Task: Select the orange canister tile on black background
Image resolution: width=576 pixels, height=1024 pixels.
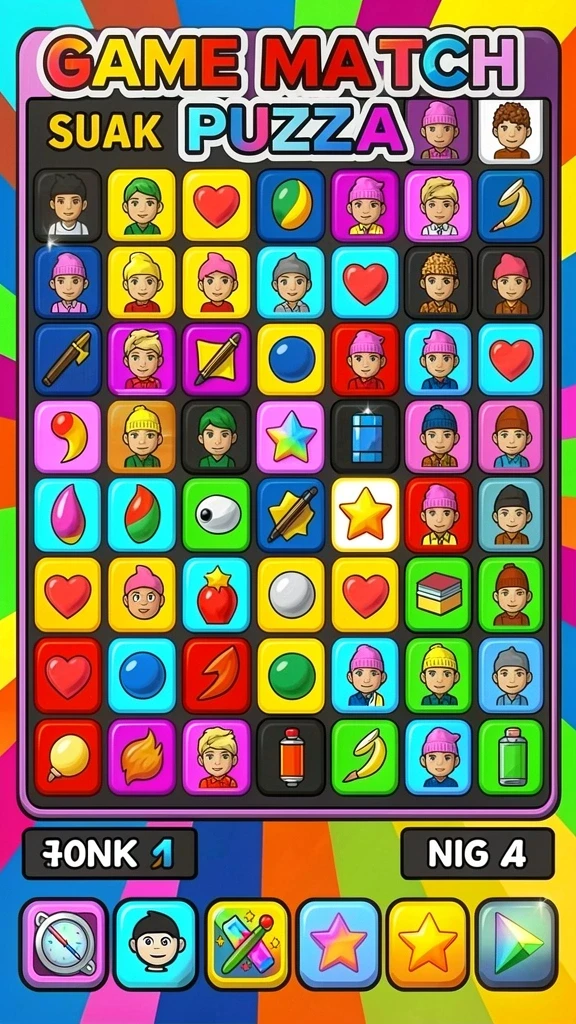Action: (291, 758)
